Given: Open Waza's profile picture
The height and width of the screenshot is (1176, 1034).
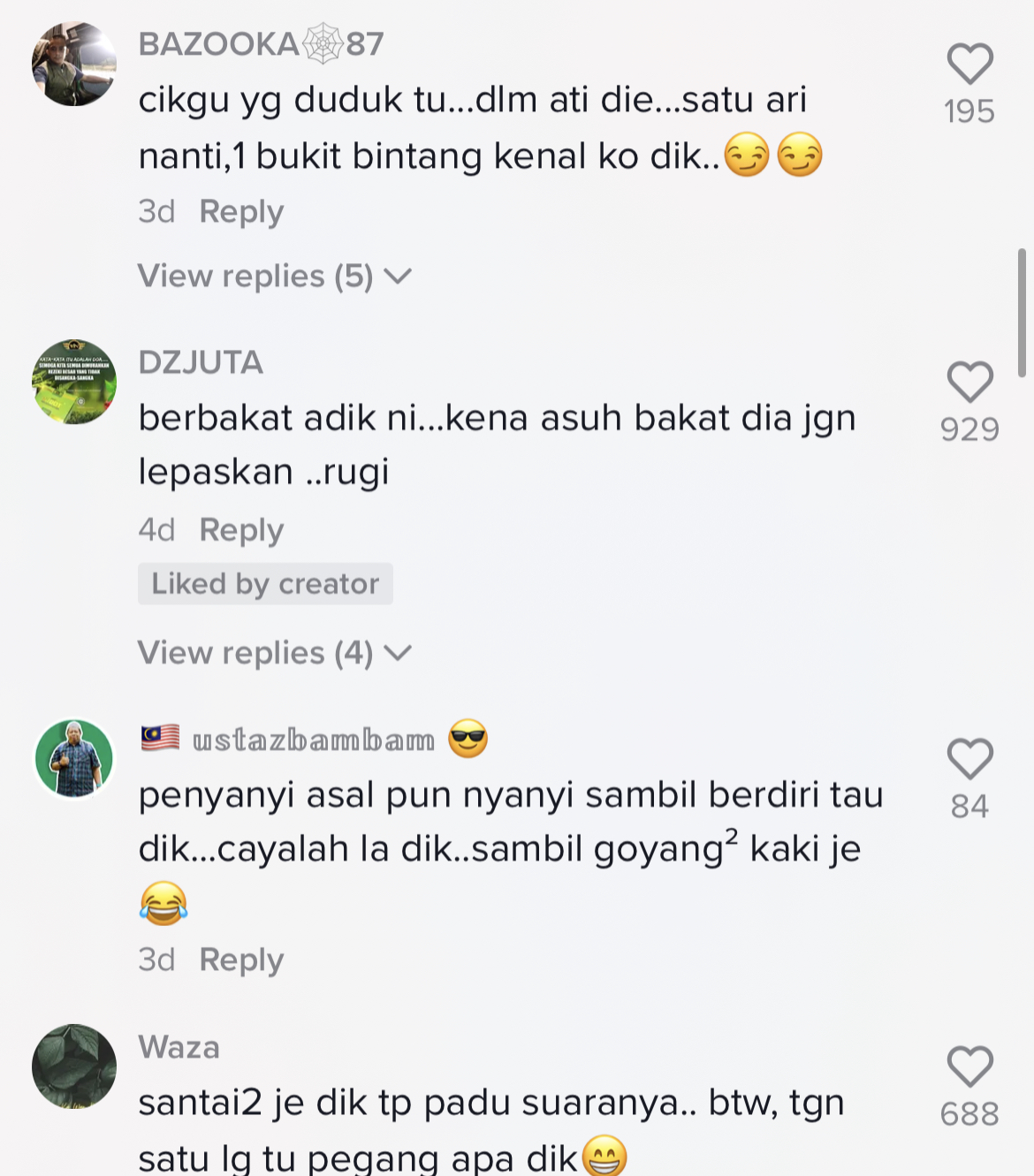Looking at the screenshot, I should point(74,1066).
